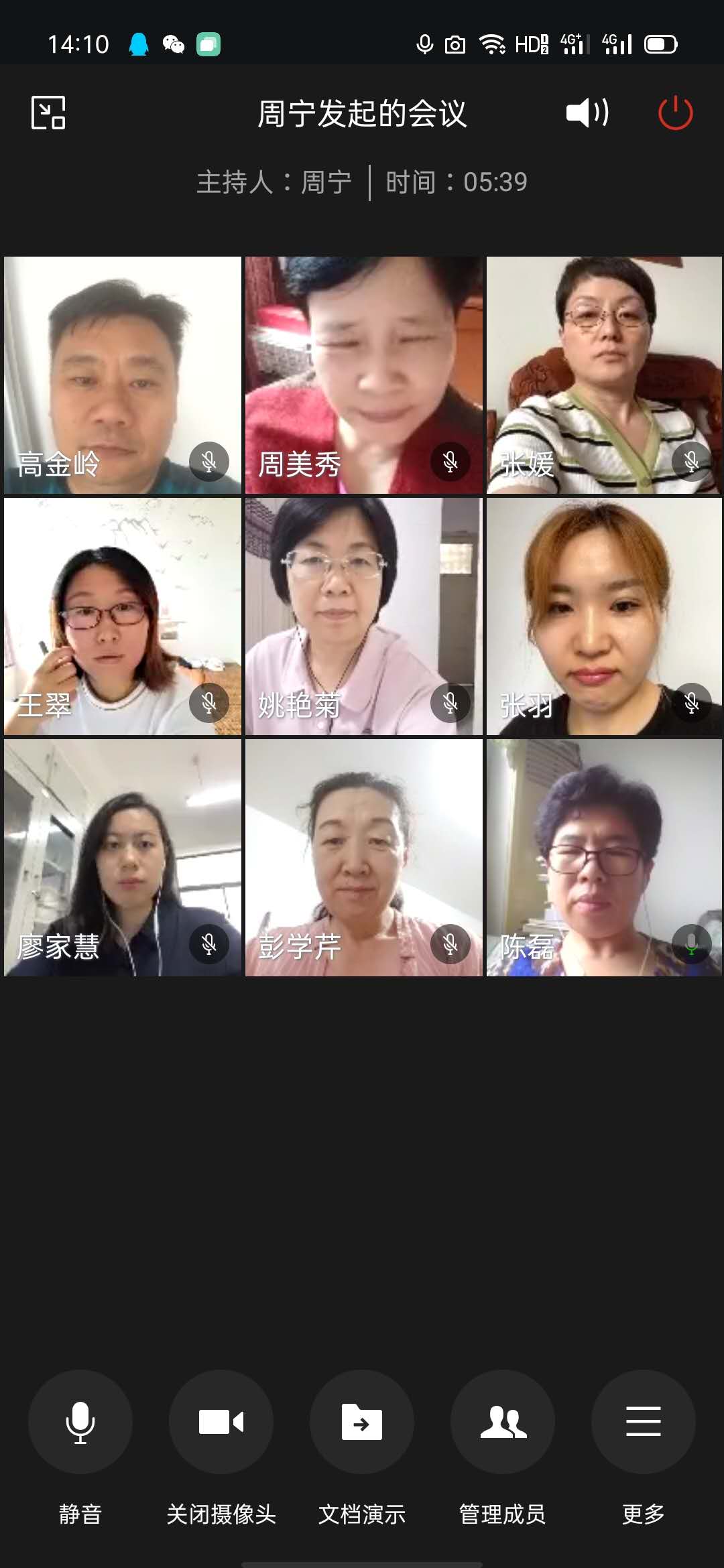724x1568 pixels.
Task: Select 周美秀's video tile
Action: [363, 375]
